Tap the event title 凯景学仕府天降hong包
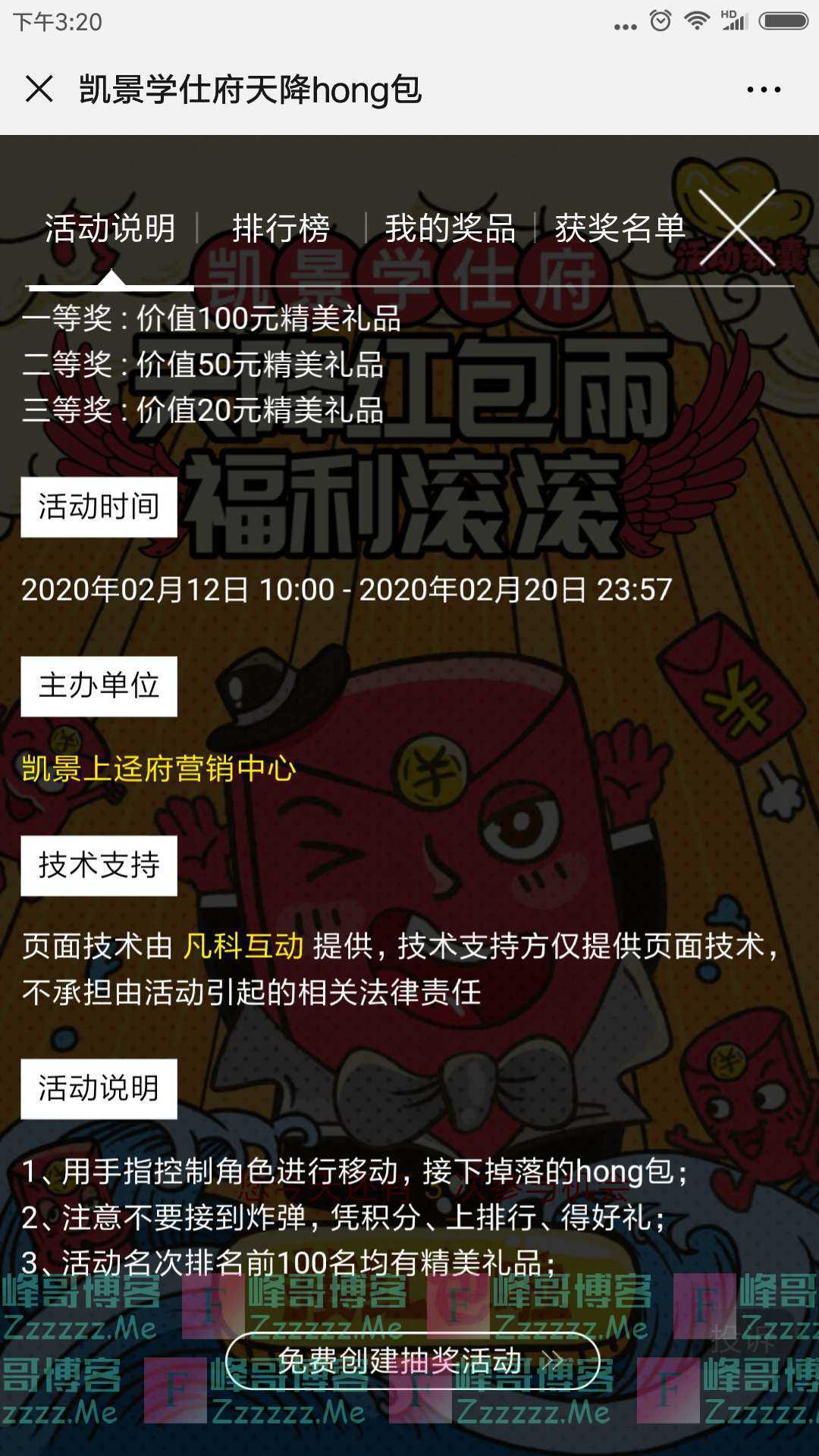Image resolution: width=819 pixels, height=1456 pixels. point(250,89)
